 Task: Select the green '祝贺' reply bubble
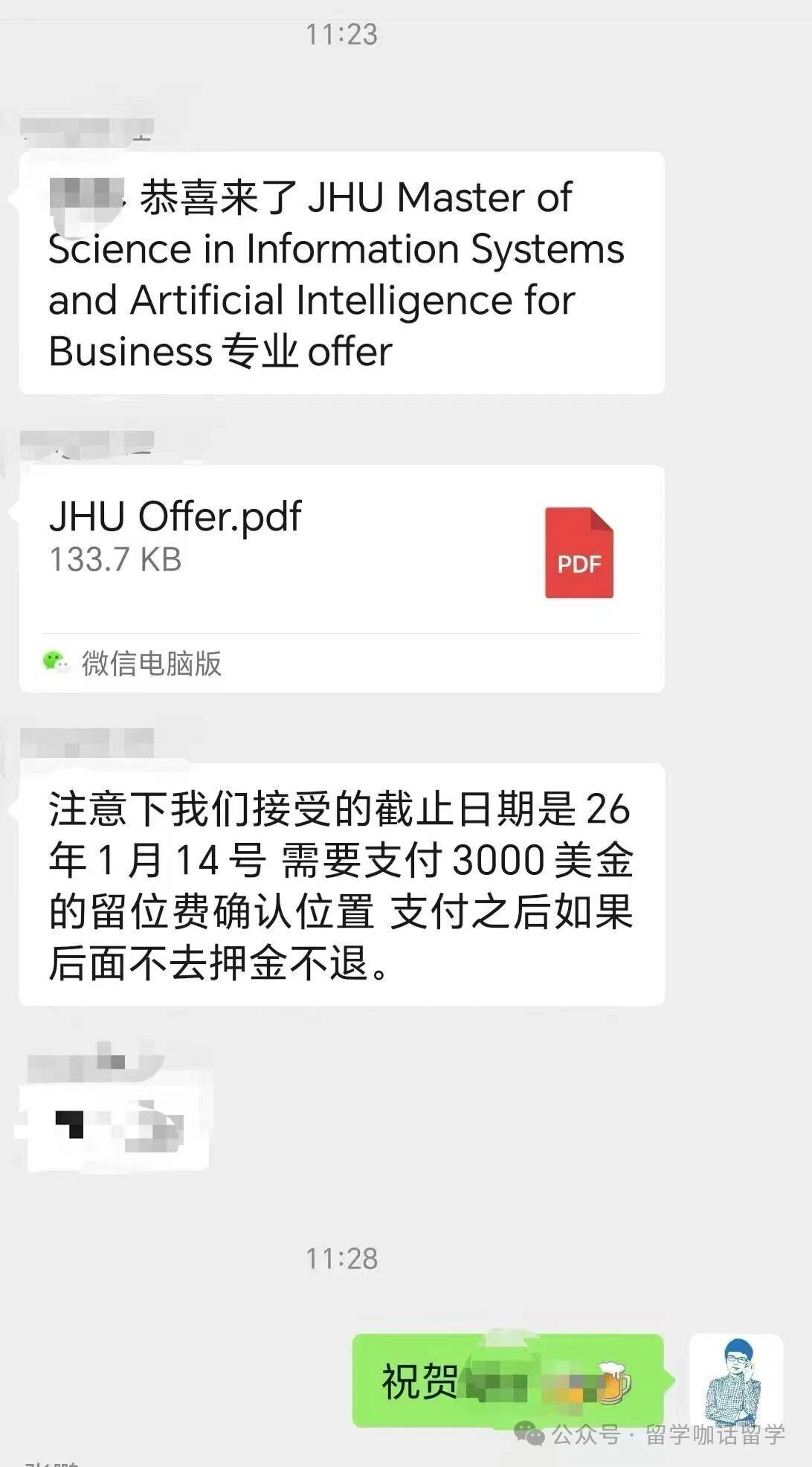tap(508, 1373)
